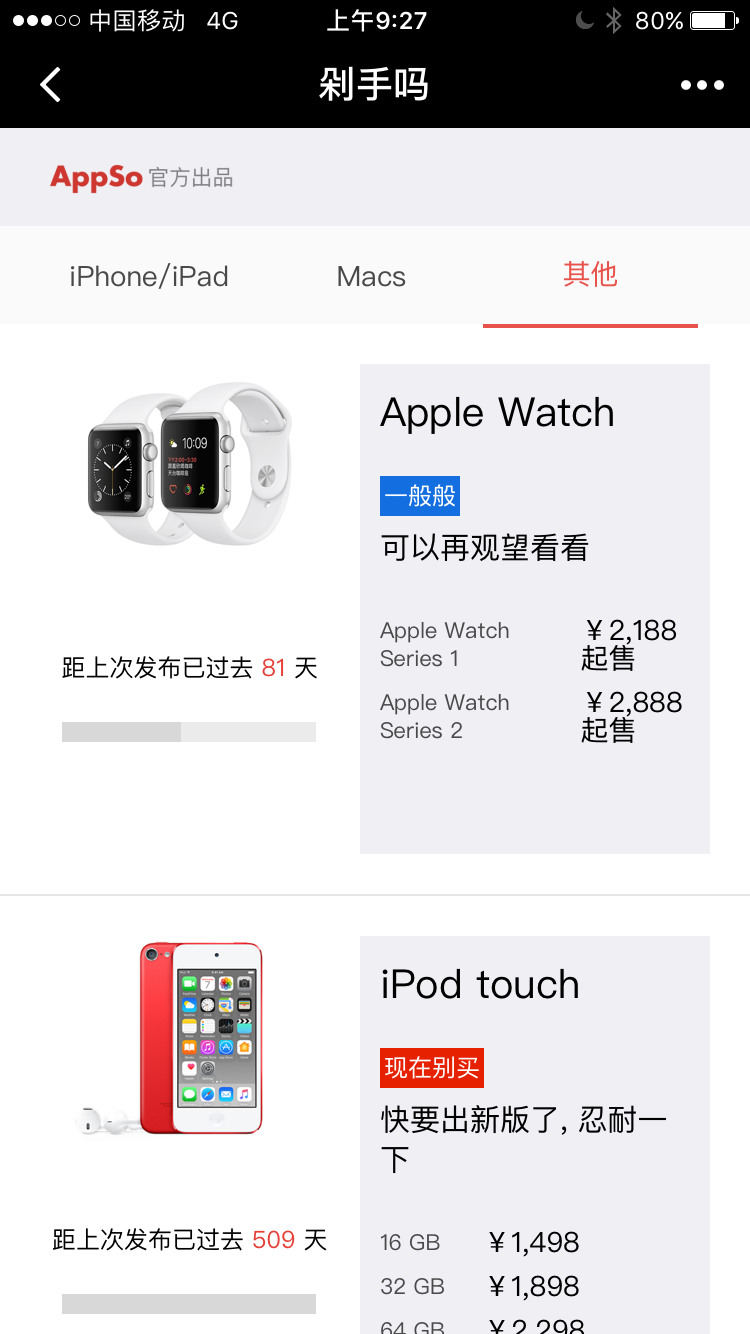The width and height of the screenshot is (750, 1334).
Task: Switch to the iPhone/iPad tab
Action: (x=149, y=276)
